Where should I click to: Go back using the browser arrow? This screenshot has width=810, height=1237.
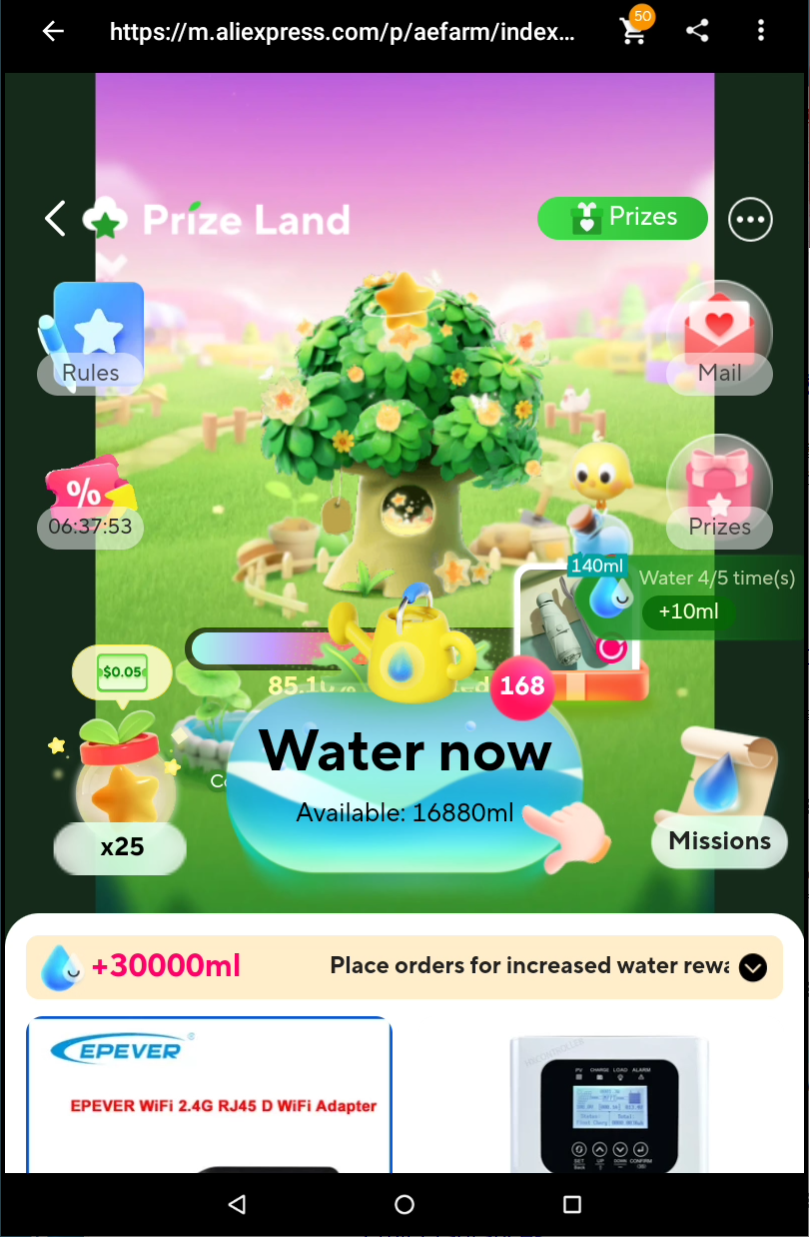[53, 31]
